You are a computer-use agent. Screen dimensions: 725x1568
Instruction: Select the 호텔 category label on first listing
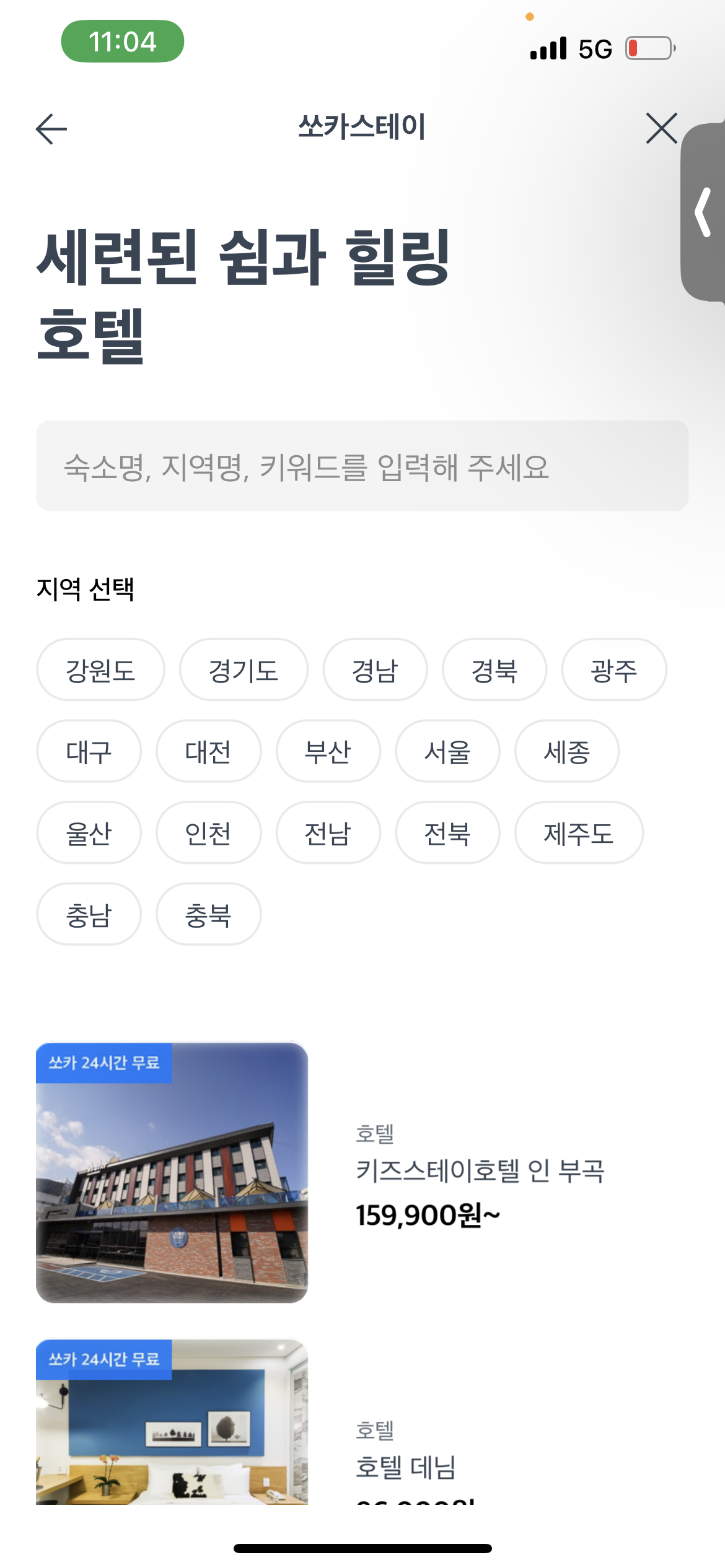click(x=372, y=1133)
